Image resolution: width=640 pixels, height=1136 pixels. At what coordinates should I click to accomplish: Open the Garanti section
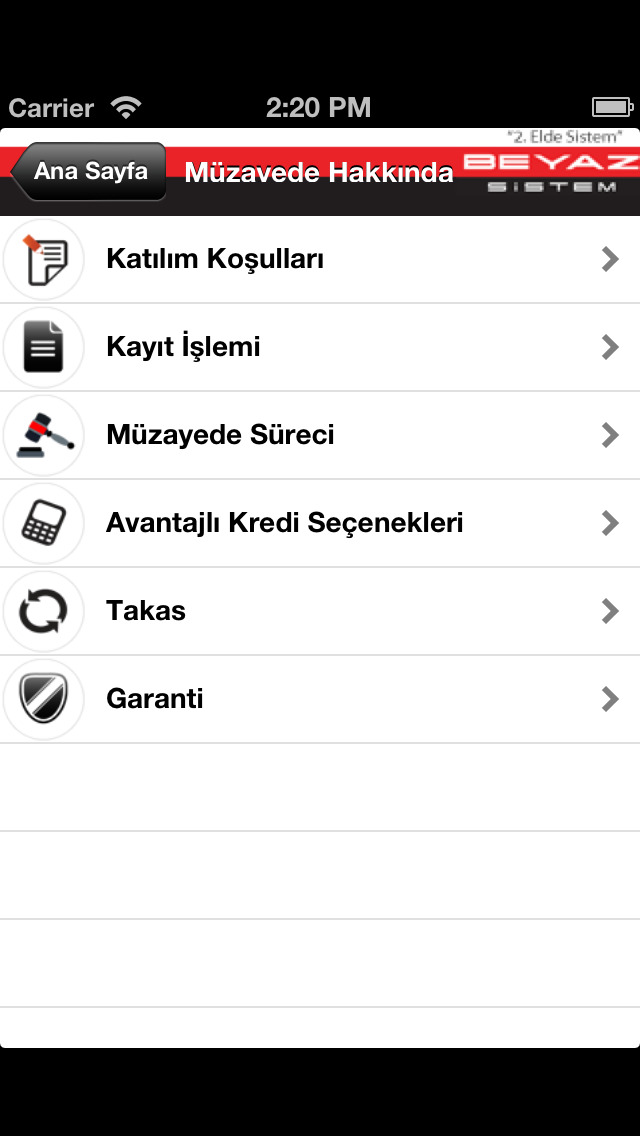(320, 699)
